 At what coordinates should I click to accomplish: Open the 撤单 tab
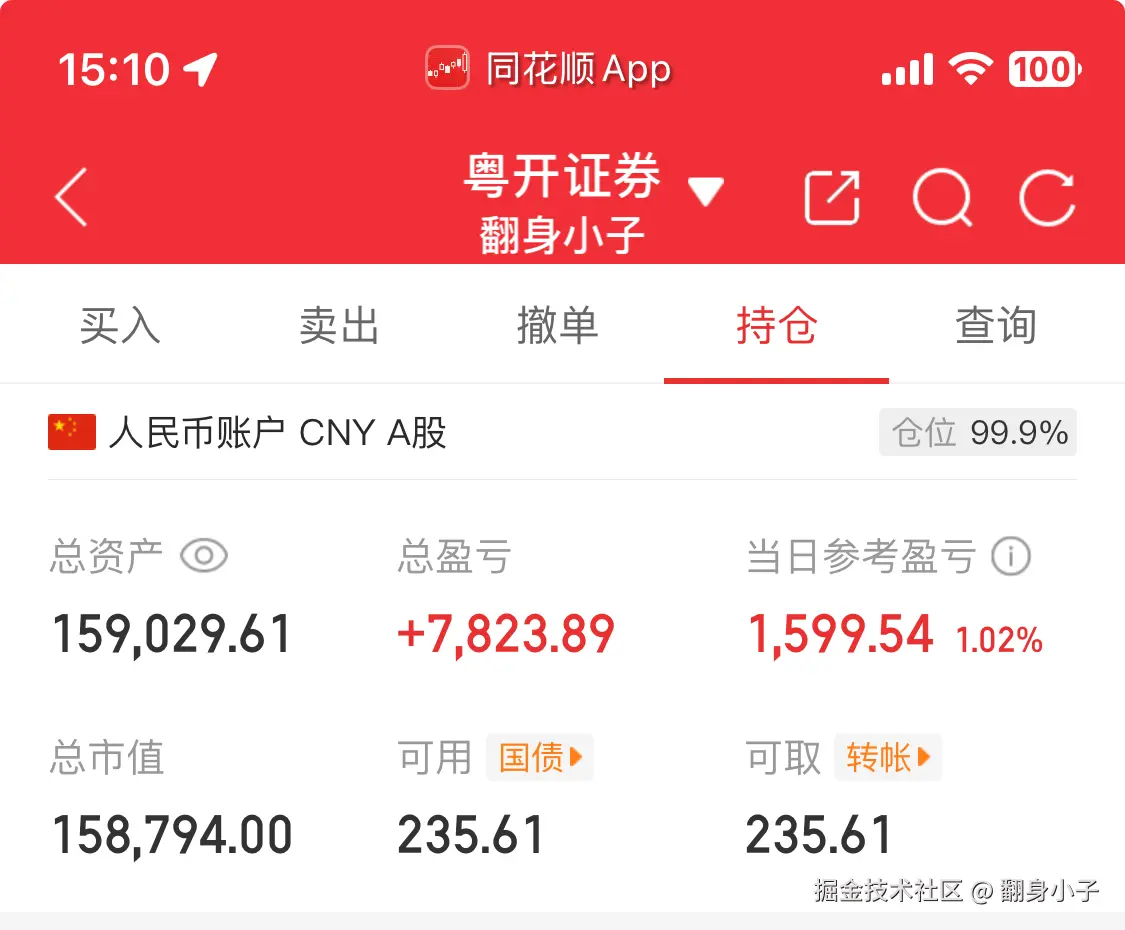tap(557, 326)
